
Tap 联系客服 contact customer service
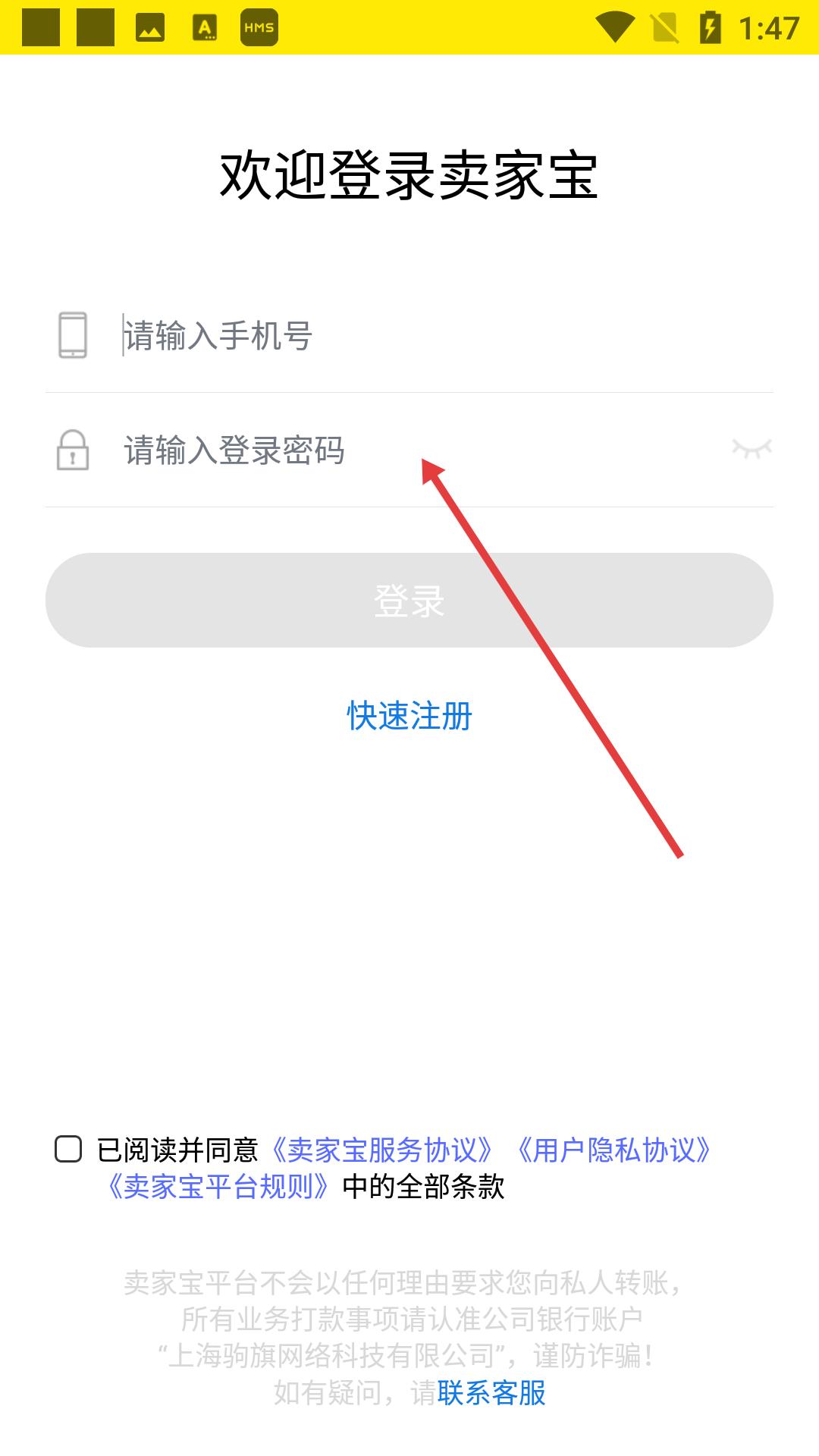(x=491, y=1393)
